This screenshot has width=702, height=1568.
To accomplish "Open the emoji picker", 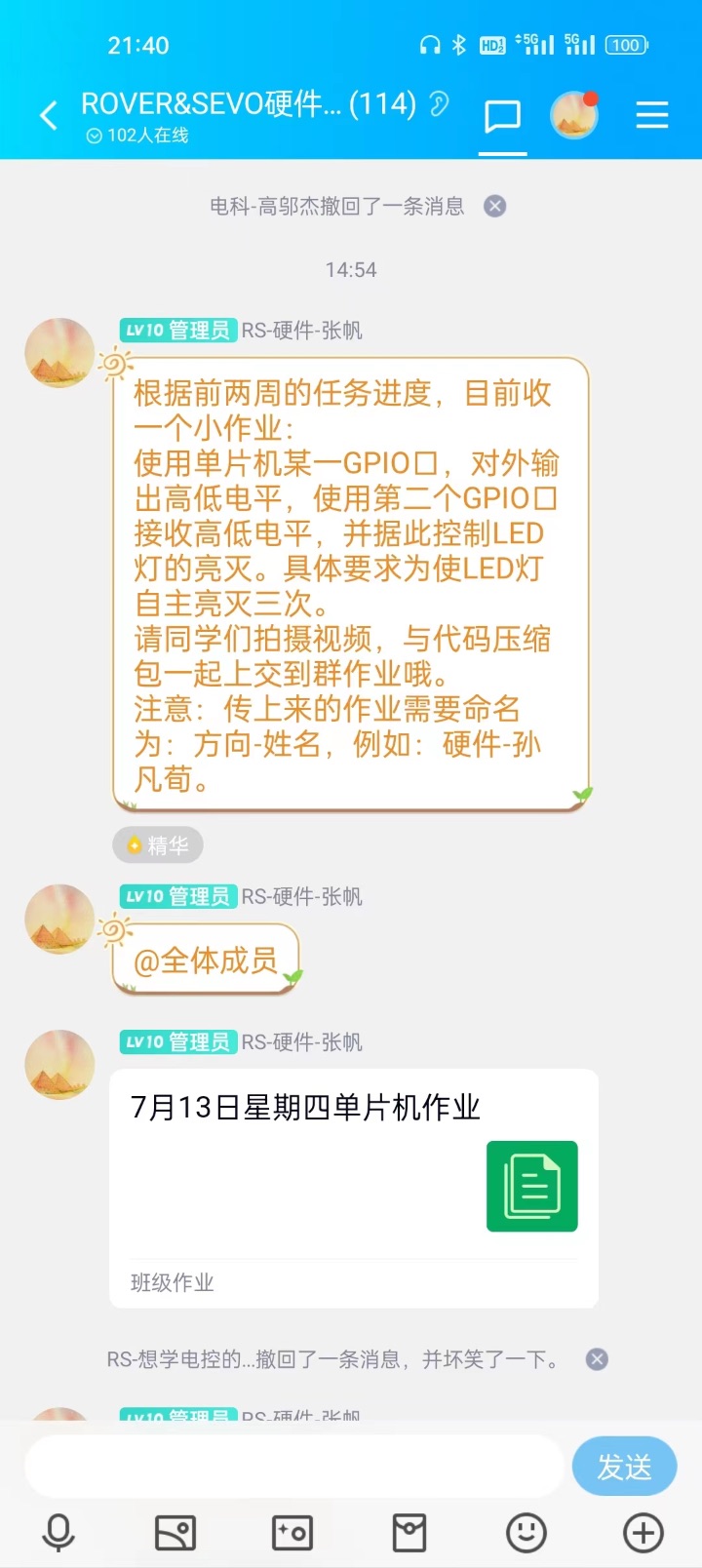I will [526, 1533].
